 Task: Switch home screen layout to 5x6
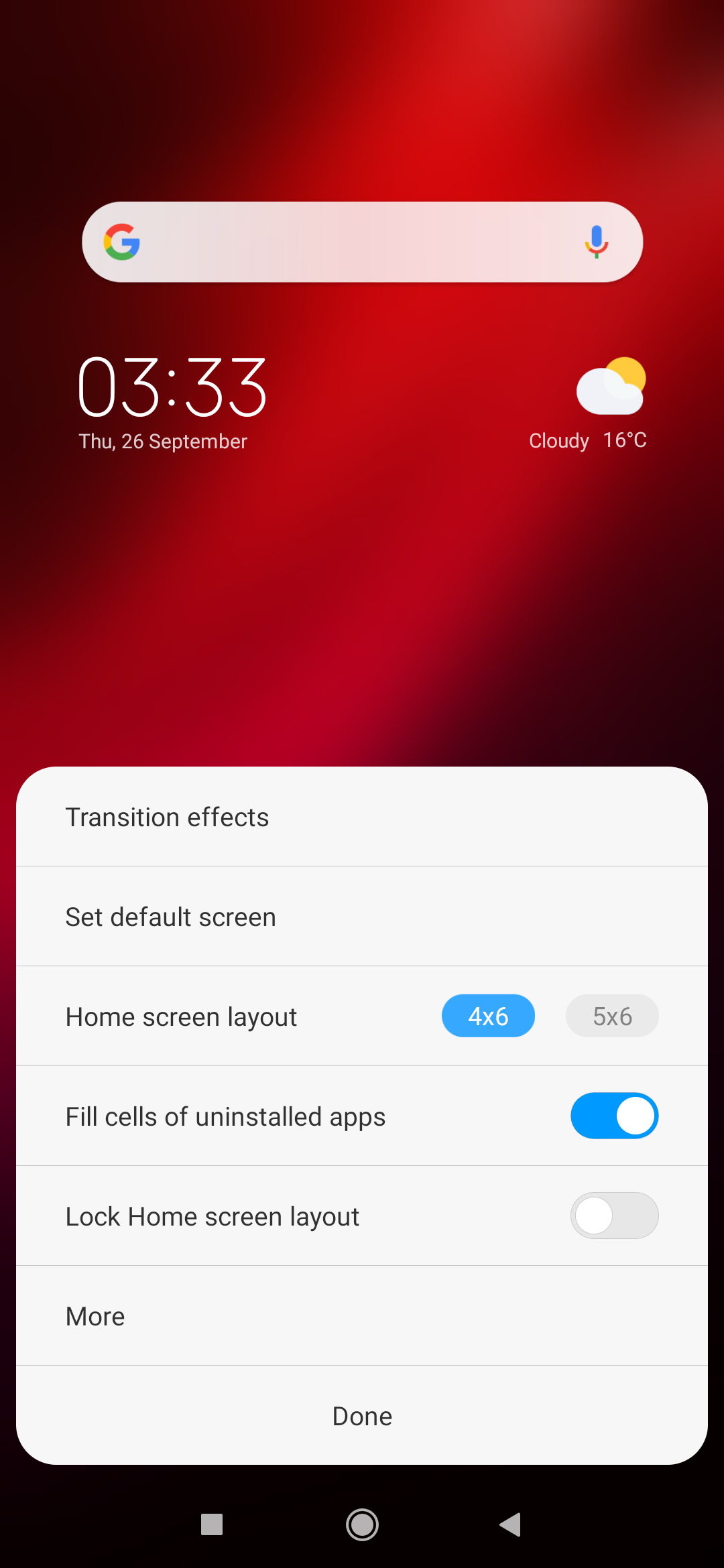click(612, 1016)
